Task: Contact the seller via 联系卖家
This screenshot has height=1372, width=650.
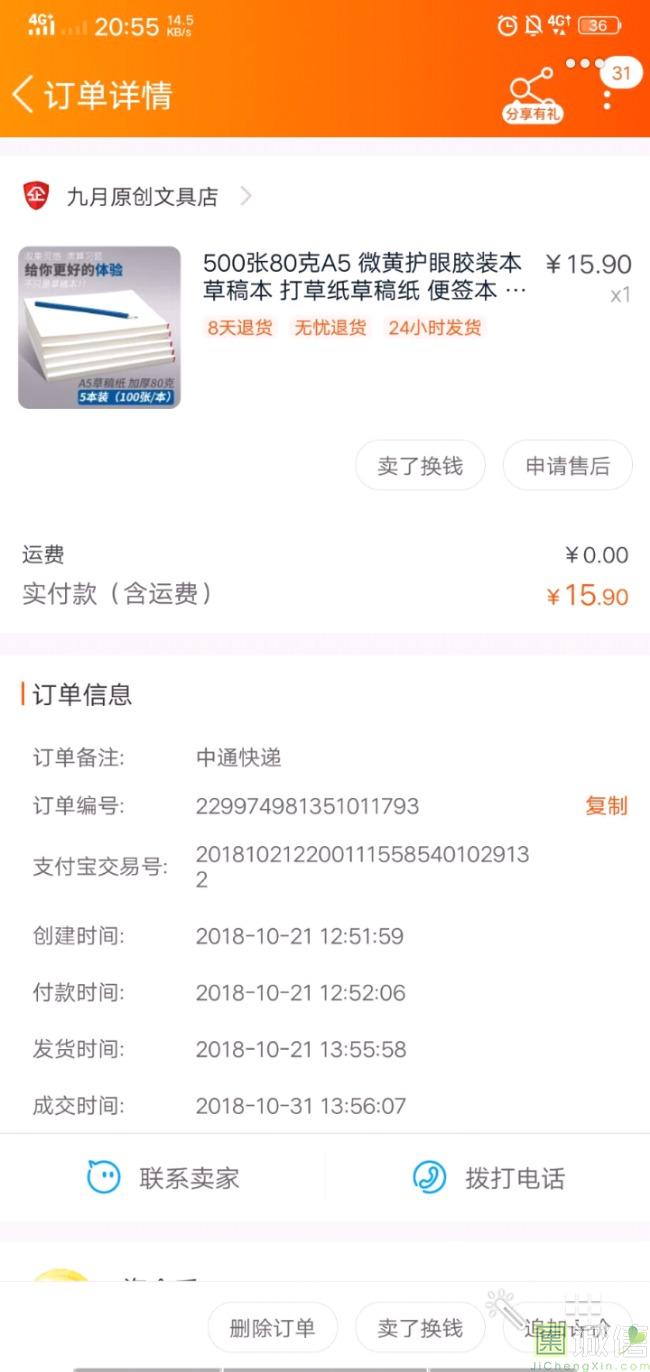Action: tap(164, 1178)
